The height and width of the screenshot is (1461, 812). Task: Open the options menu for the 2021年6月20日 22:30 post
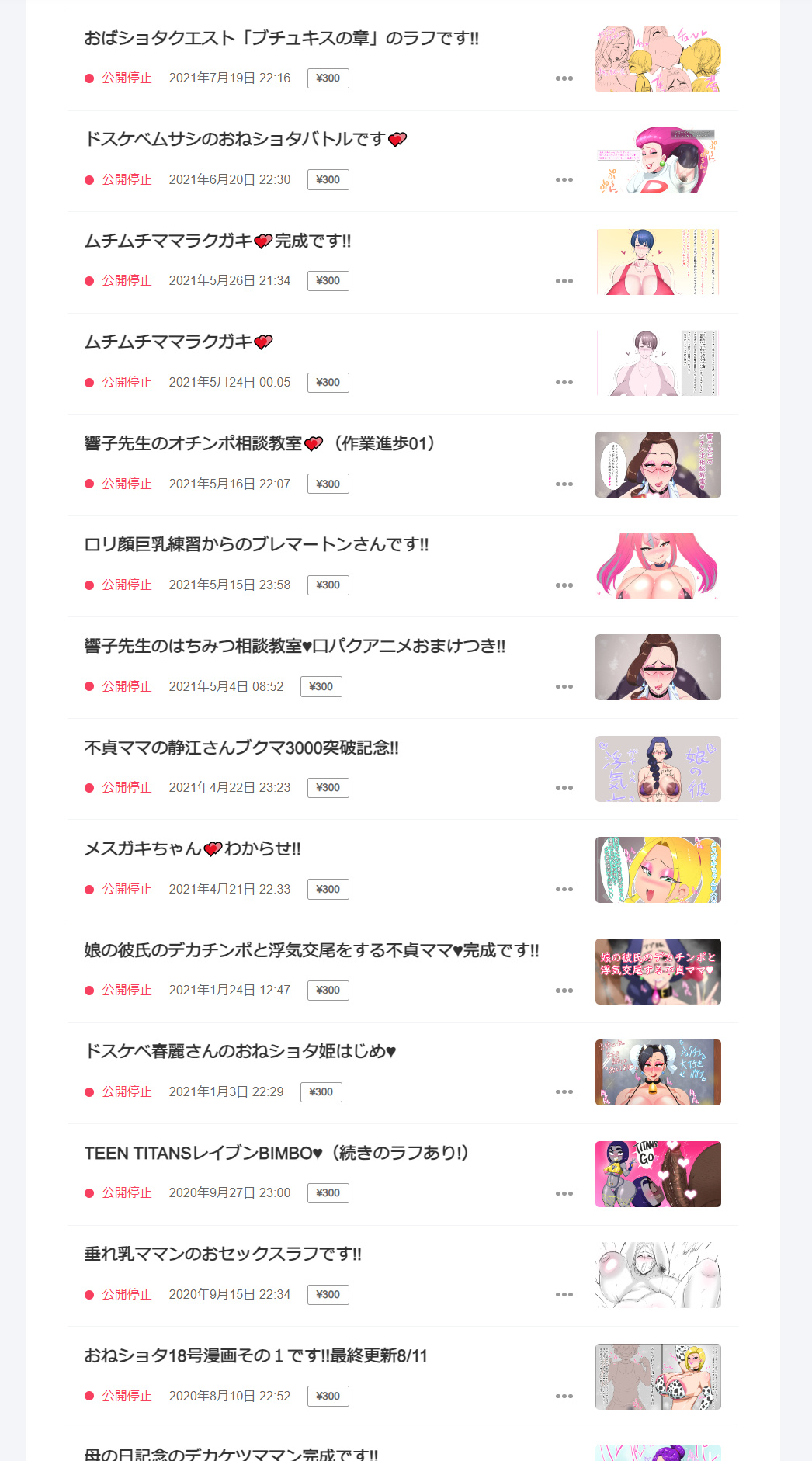pyautogui.click(x=564, y=180)
